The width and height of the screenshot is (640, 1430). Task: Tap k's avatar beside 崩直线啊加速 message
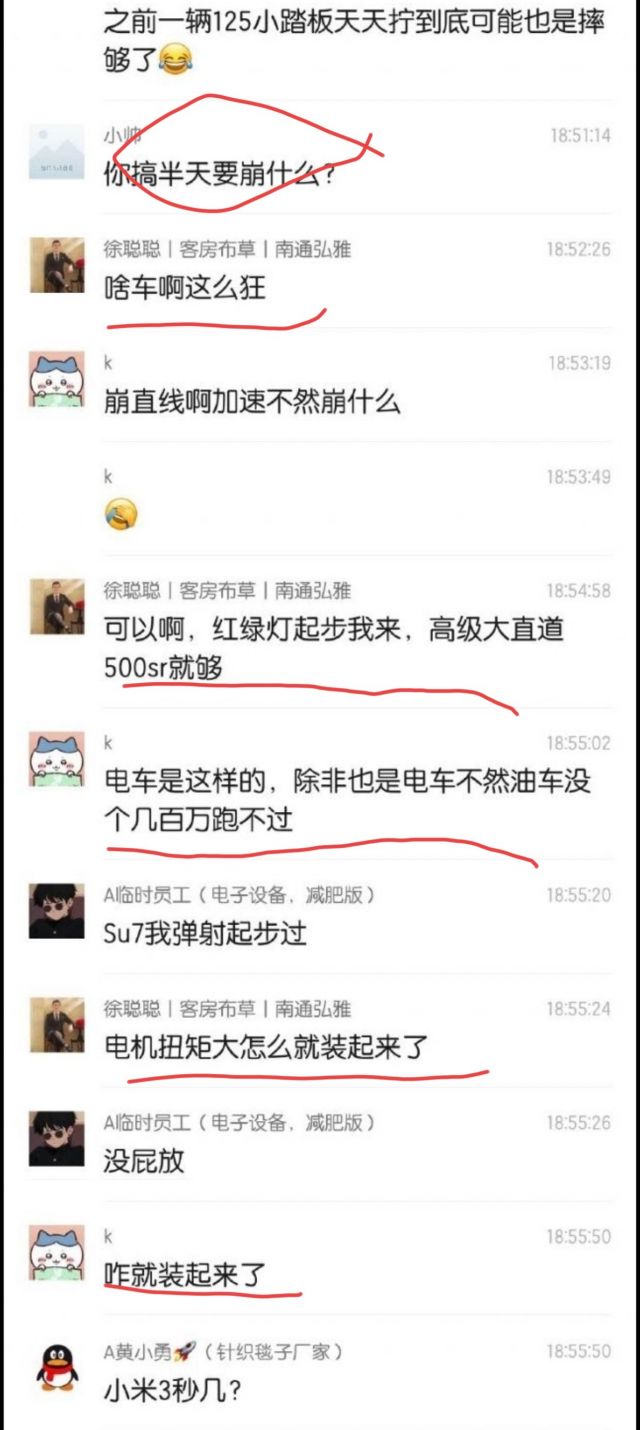click(x=57, y=380)
